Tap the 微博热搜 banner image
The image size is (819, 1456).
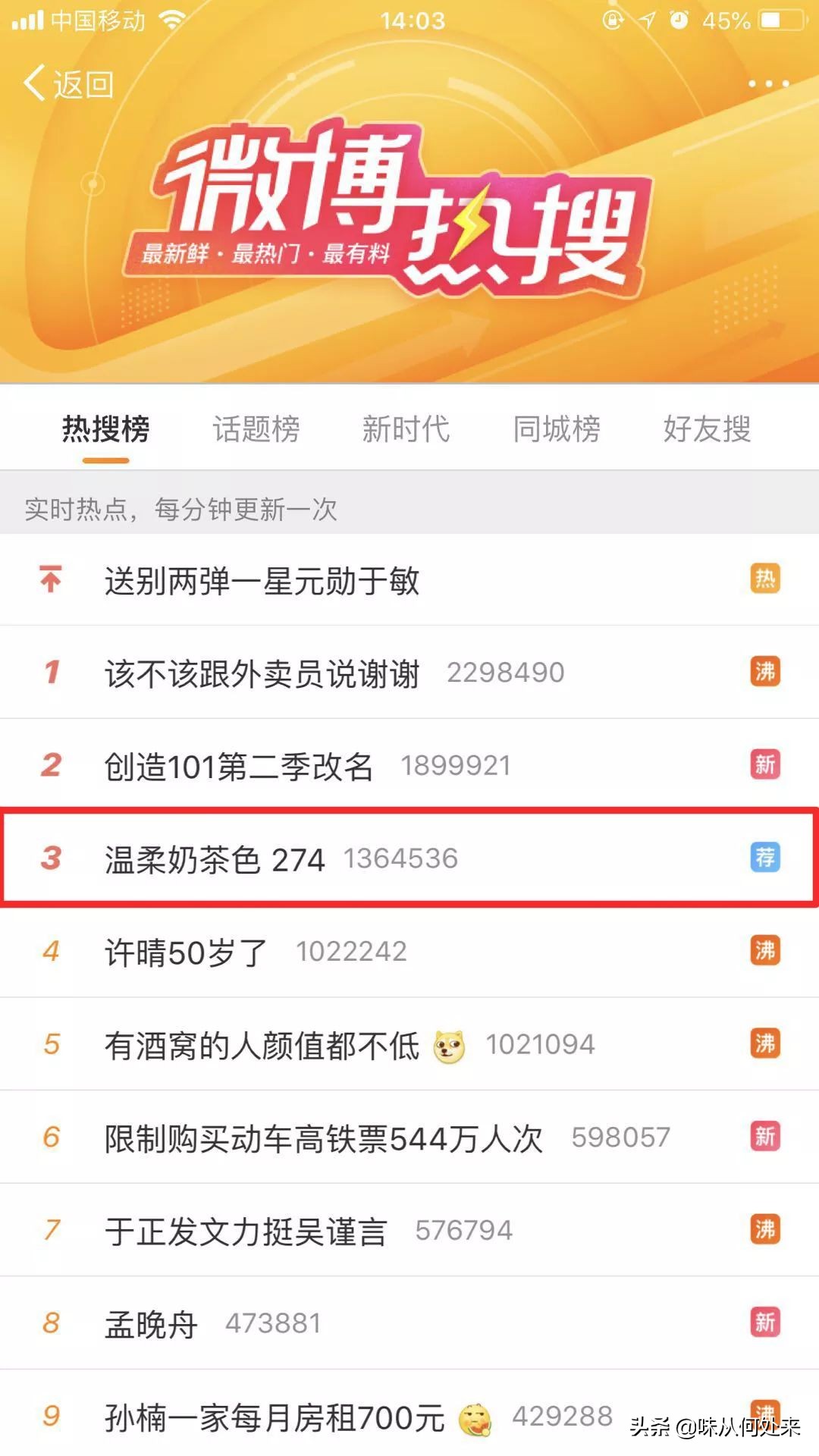409,212
